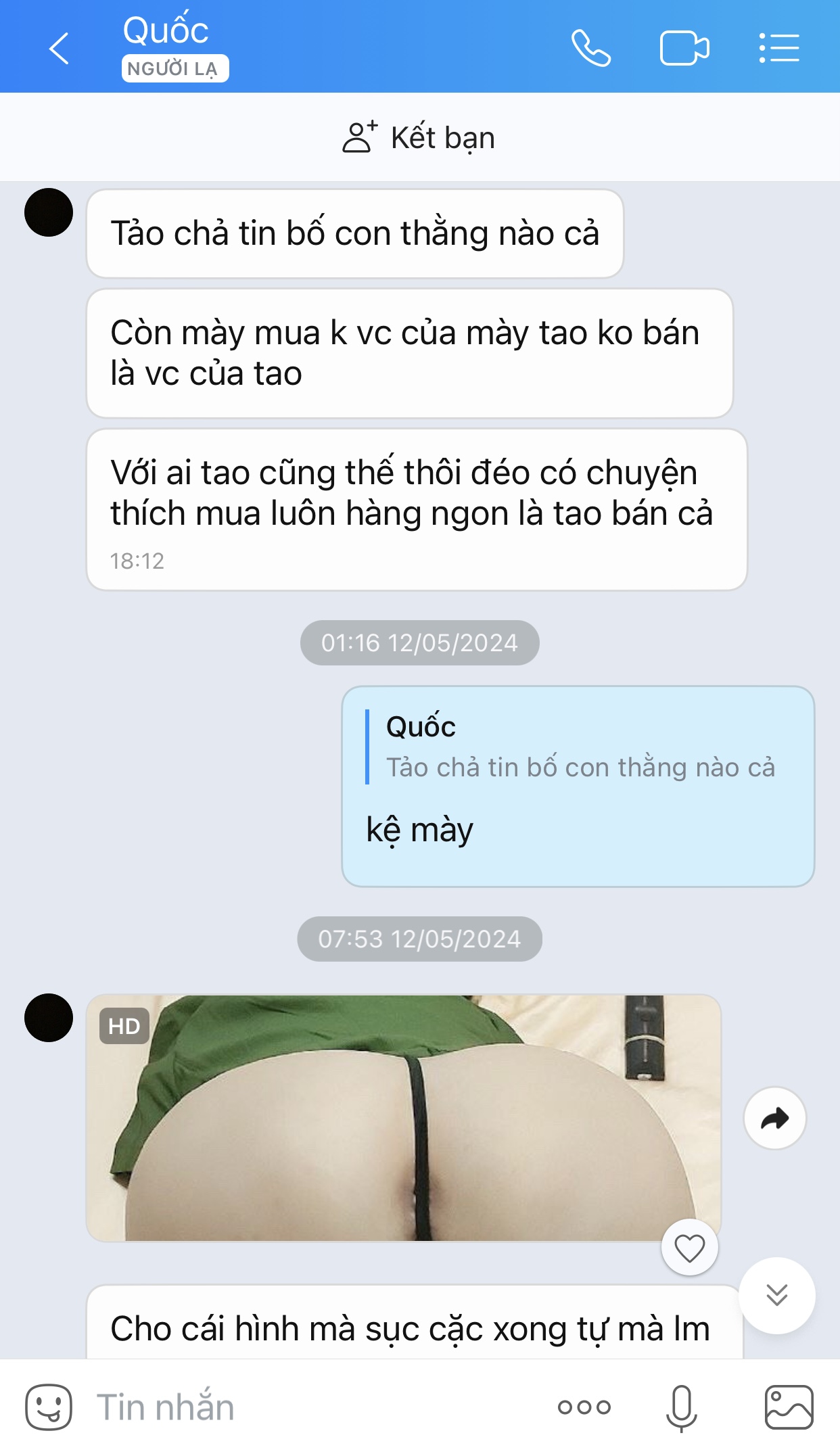The height and width of the screenshot is (1456, 840).
Task: Open more attachment options
Action: (x=584, y=1407)
